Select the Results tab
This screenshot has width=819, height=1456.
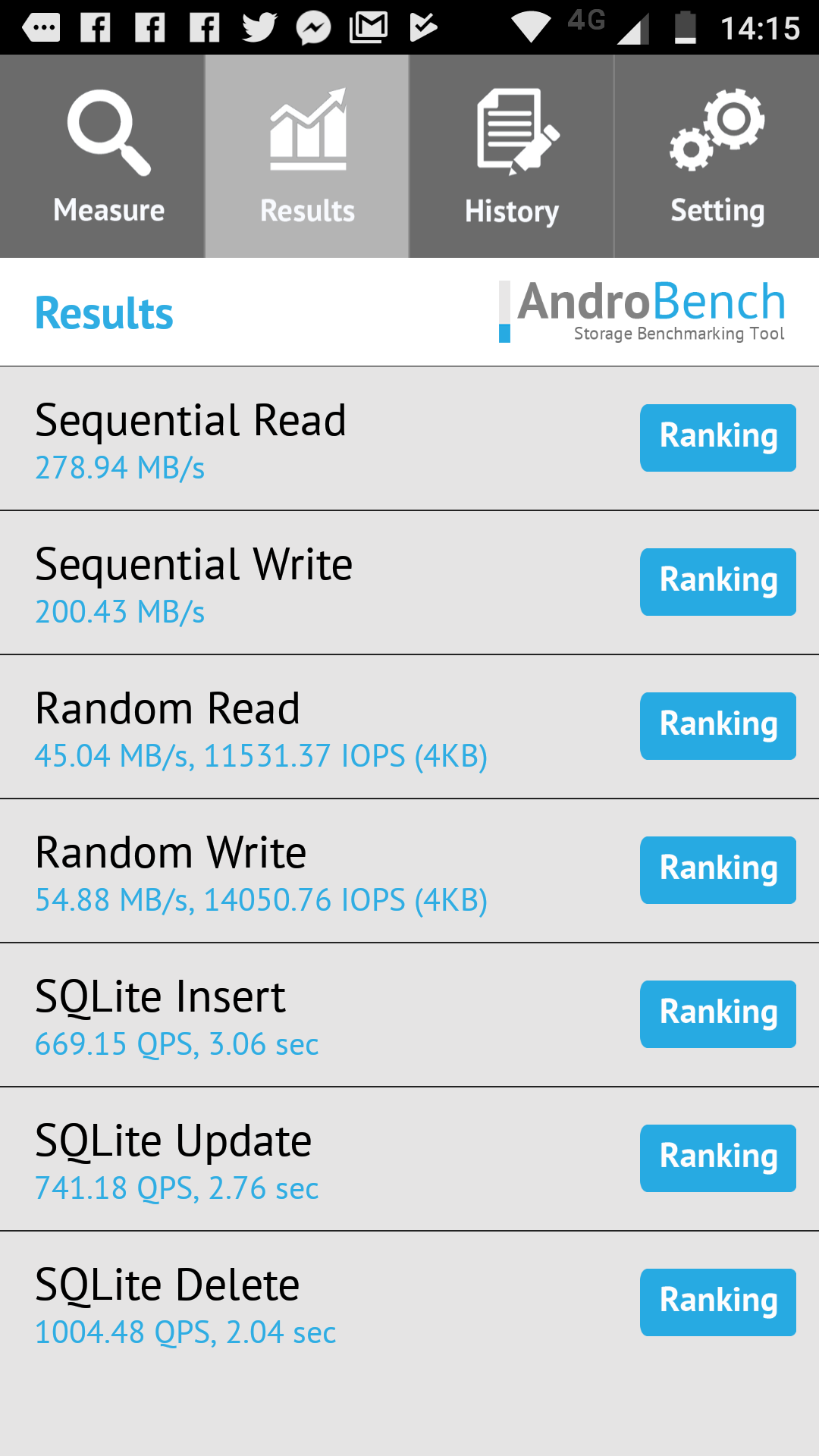[307, 156]
